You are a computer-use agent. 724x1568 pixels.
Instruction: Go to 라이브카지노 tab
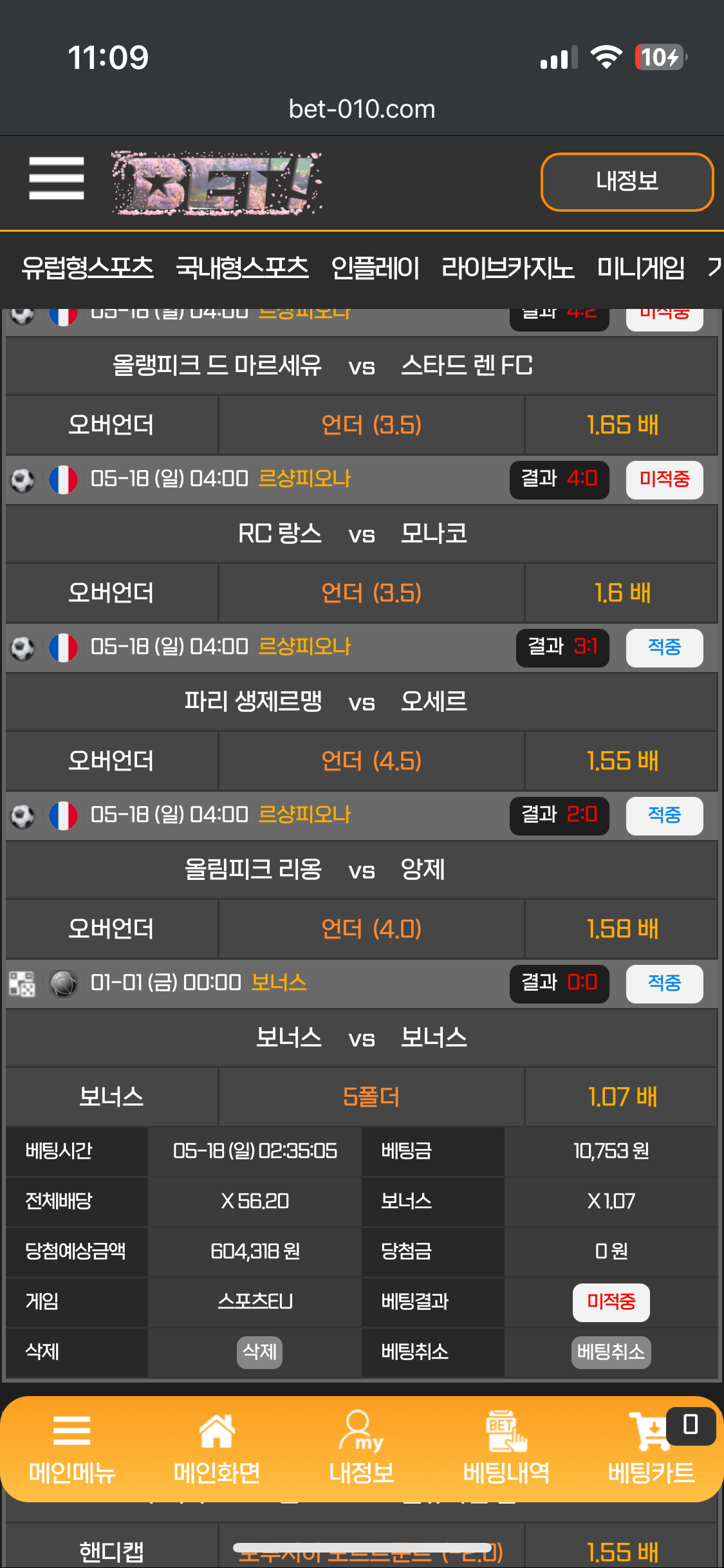pos(508,268)
